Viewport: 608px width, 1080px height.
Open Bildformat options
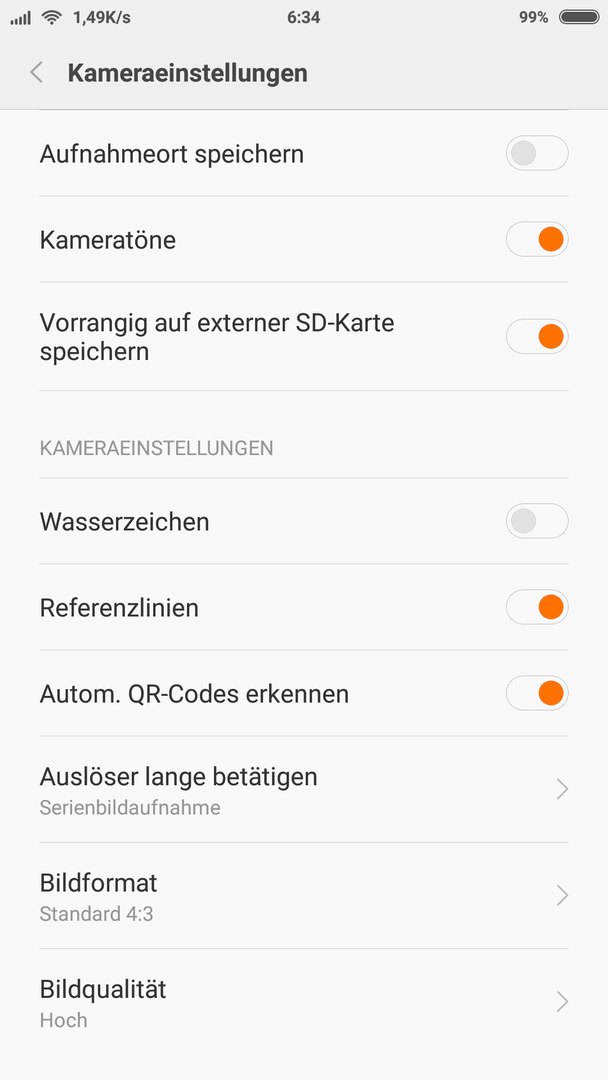coord(304,895)
